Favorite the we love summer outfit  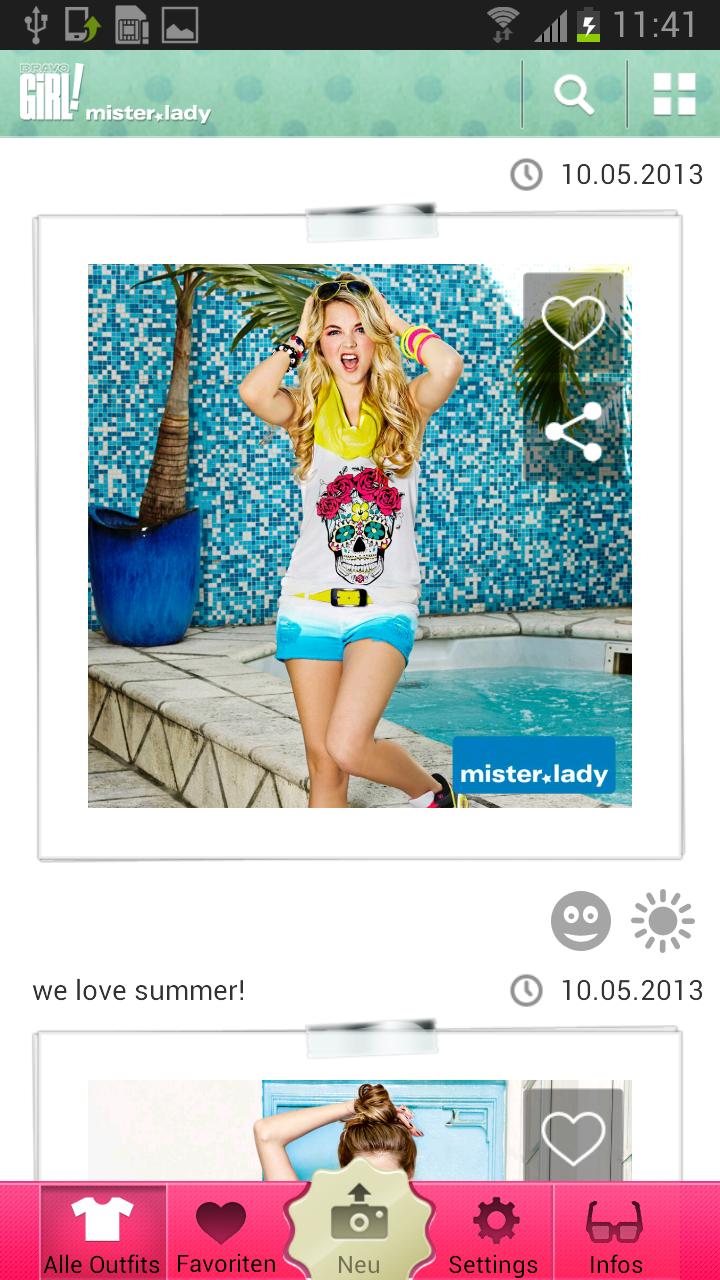[x=573, y=1137]
